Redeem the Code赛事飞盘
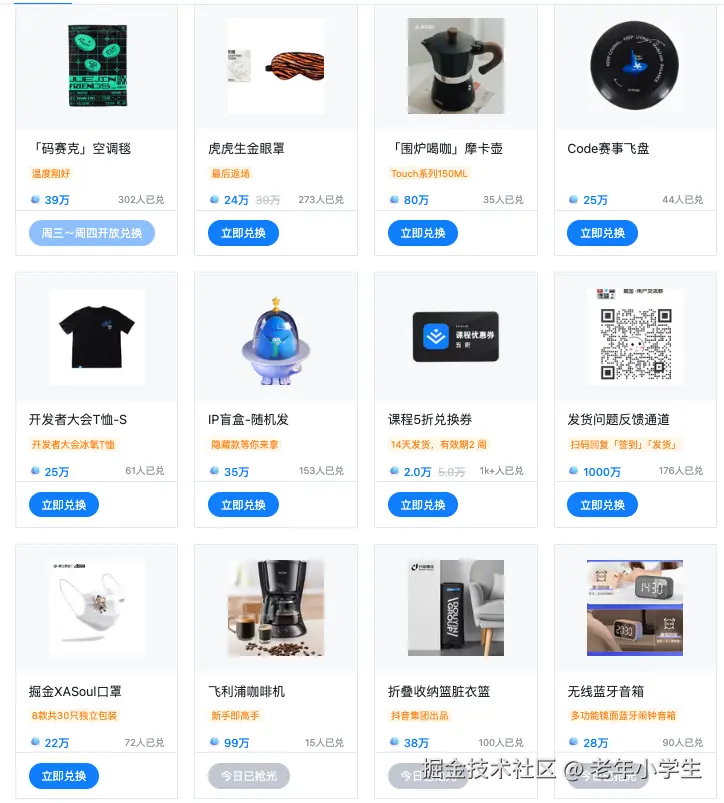Viewport: 724px width, 803px height. tap(602, 233)
